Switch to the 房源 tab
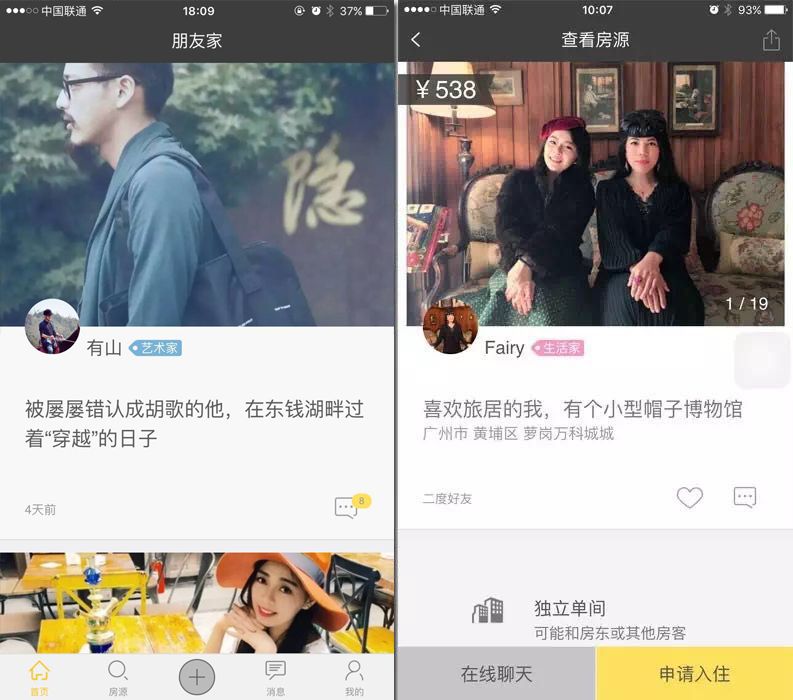Screen dimensions: 793x700 point(118,677)
